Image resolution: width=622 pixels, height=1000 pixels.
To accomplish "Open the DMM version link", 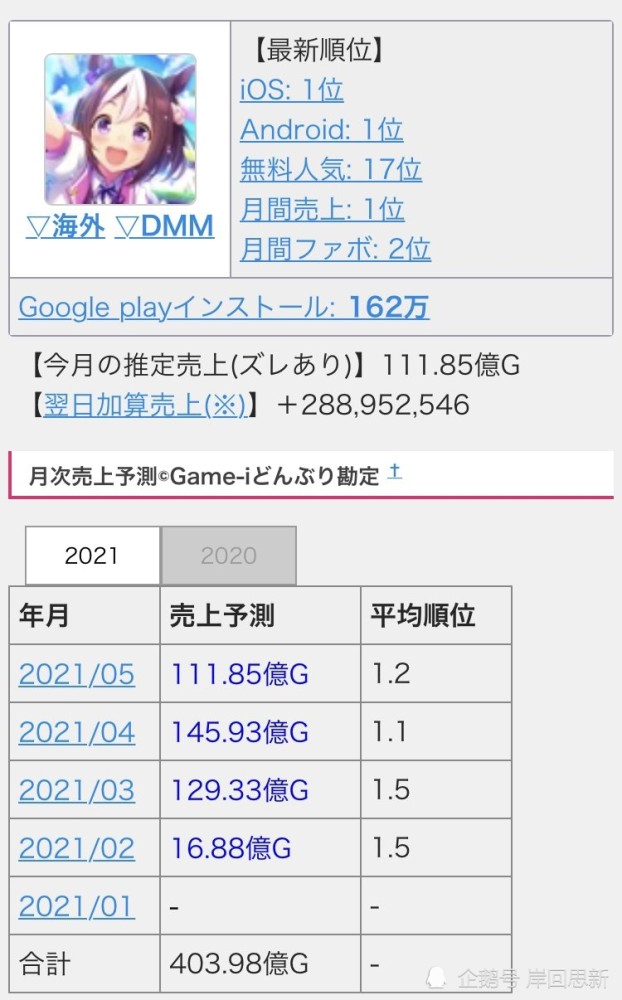I will coord(164,226).
